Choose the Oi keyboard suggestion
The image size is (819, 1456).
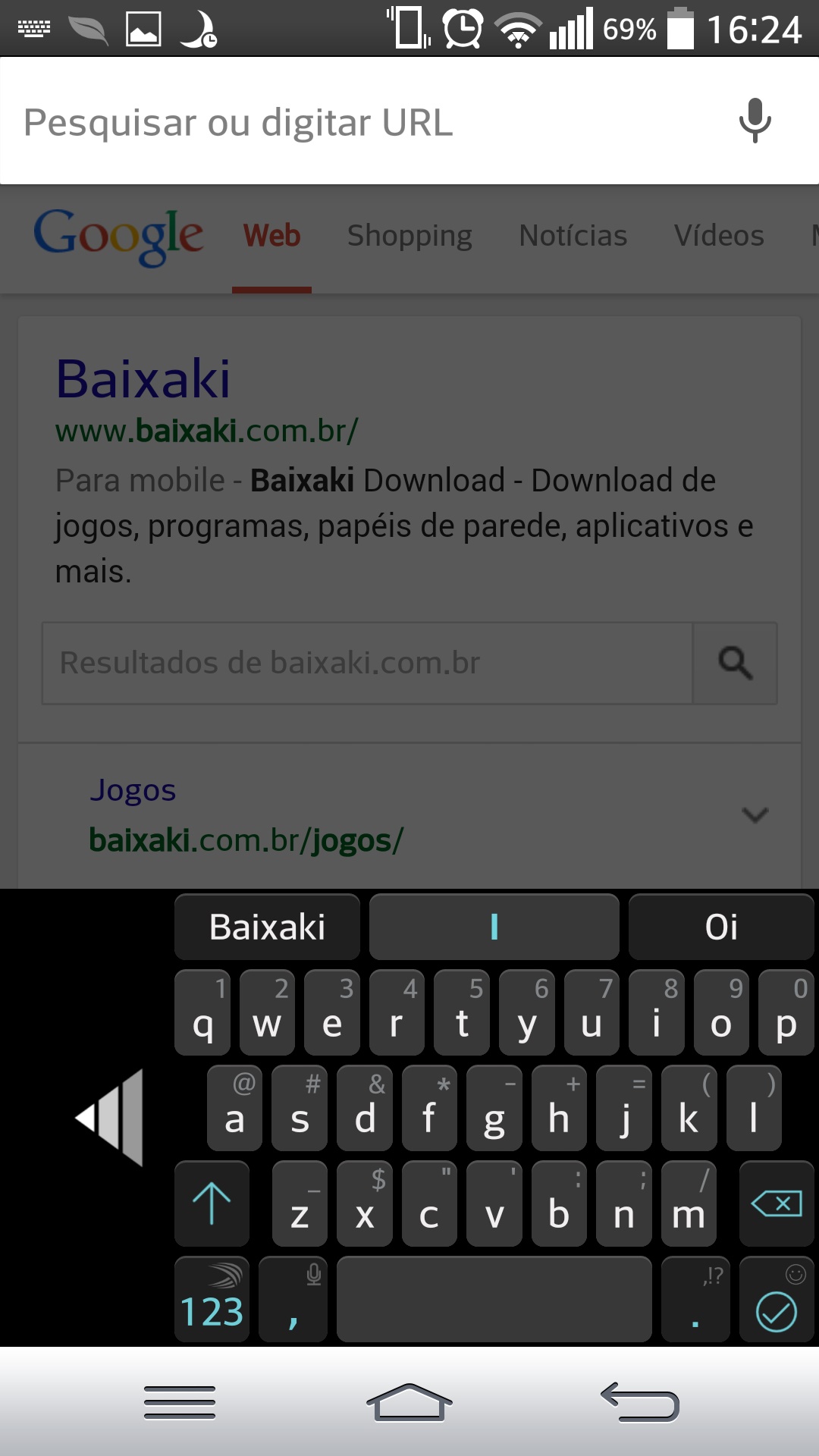click(x=720, y=927)
